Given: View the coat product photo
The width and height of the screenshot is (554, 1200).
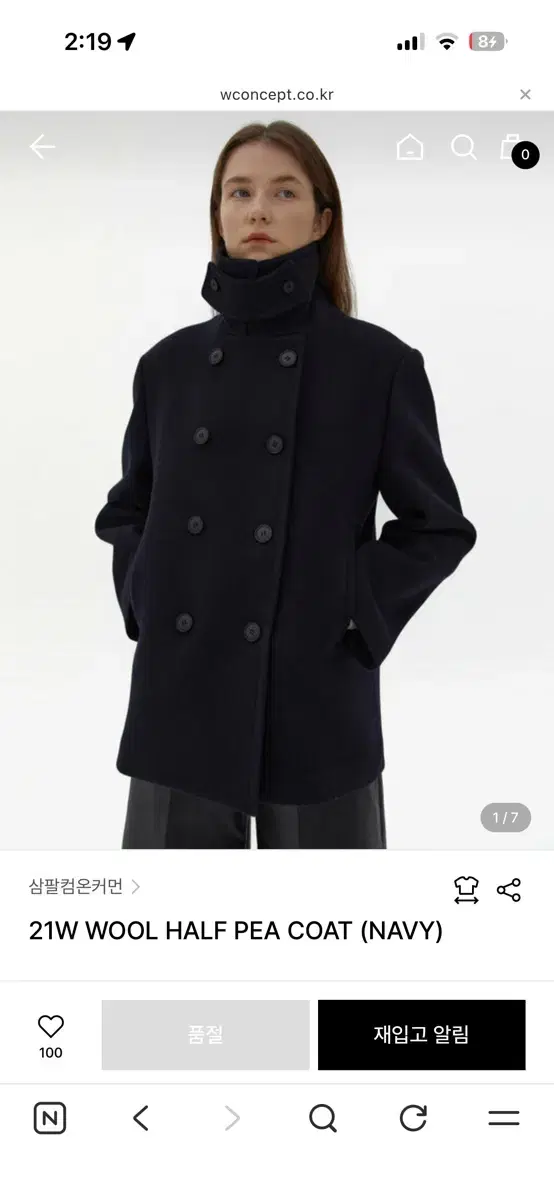Looking at the screenshot, I should tap(277, 480).
